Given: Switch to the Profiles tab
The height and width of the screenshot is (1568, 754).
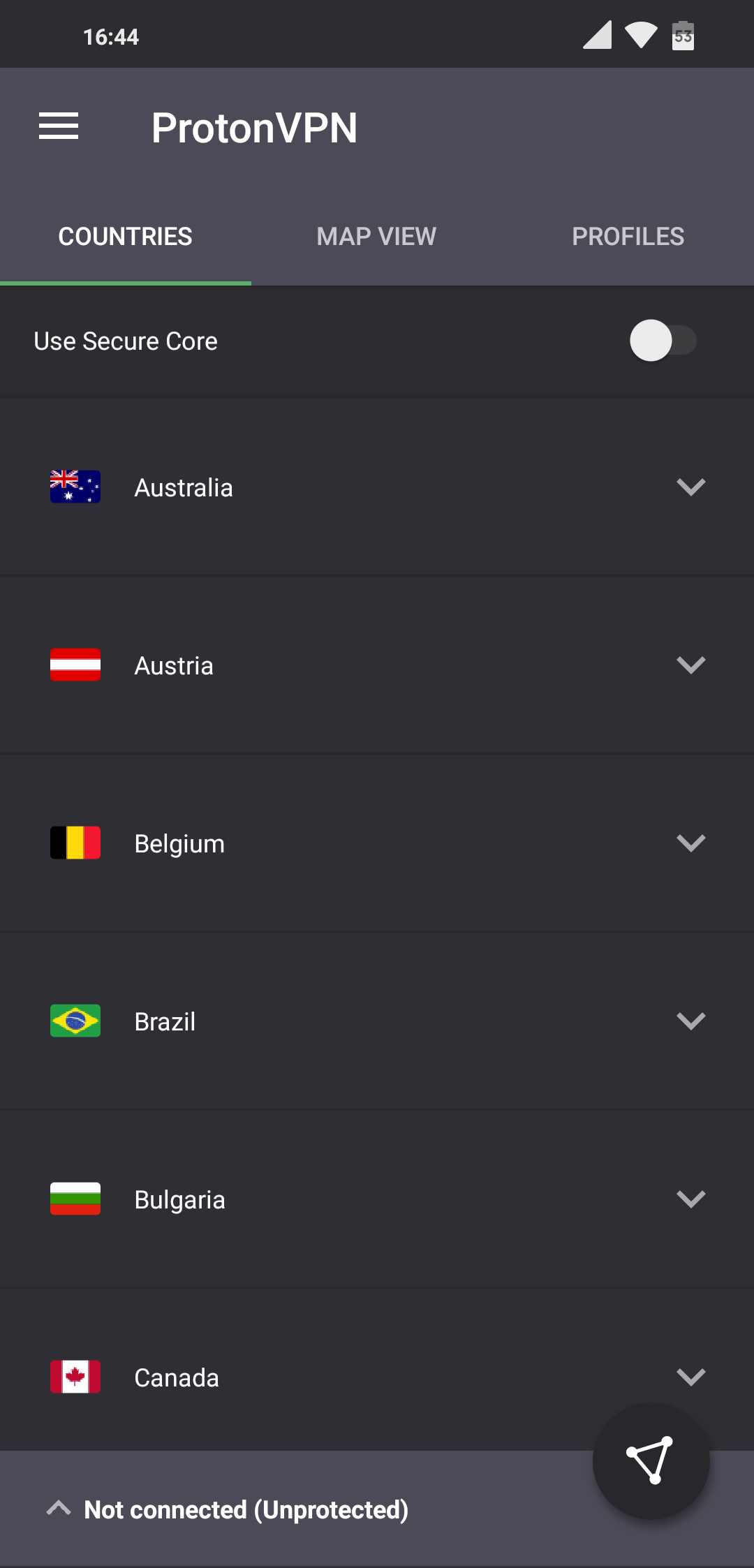Looking at the screenshot, I should coord(628,237).
